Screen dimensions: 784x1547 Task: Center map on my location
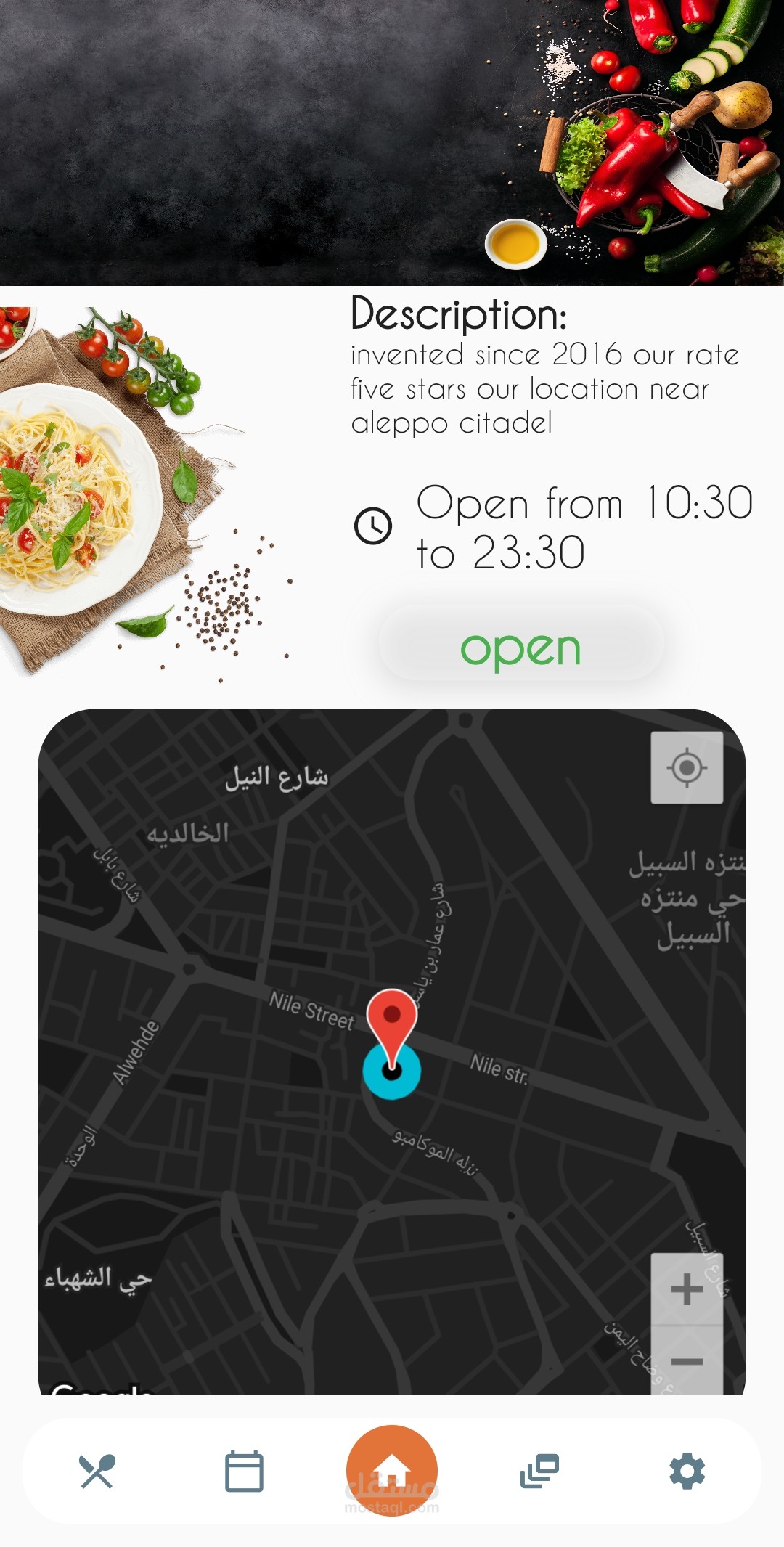[687, 767]
